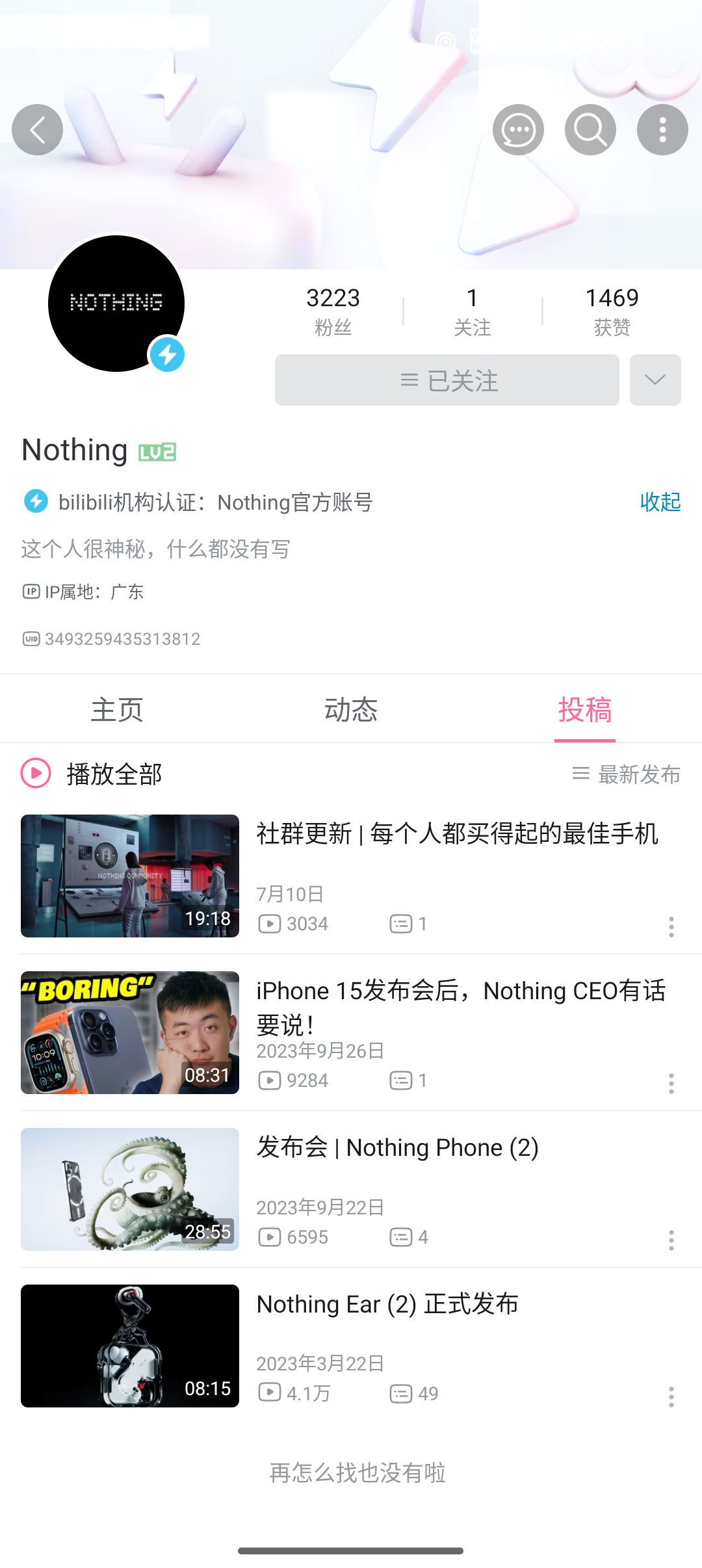Watch 发布会 Nothing Phone (2)

point(397,1148)
